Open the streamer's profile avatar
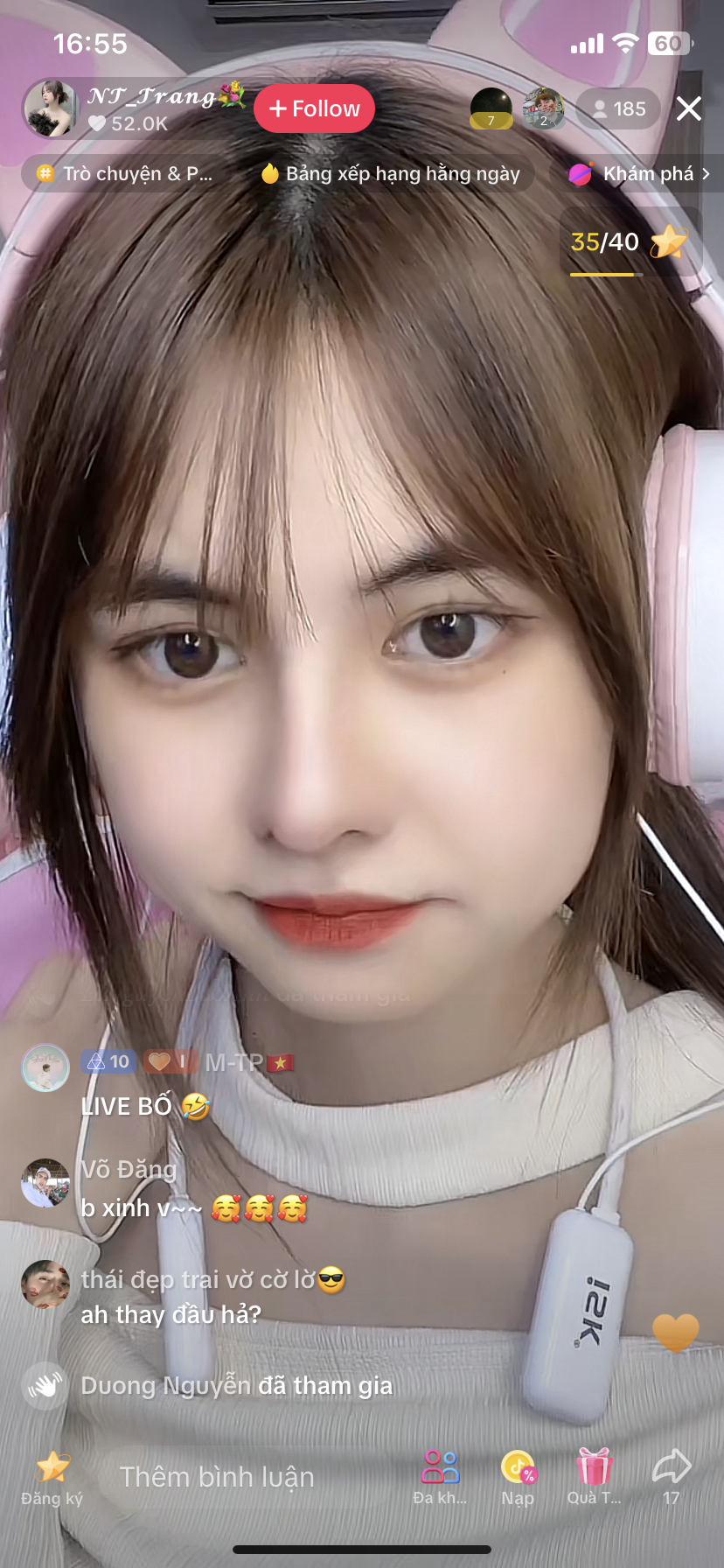This screenshot has height=1568, width=724. 51,108
